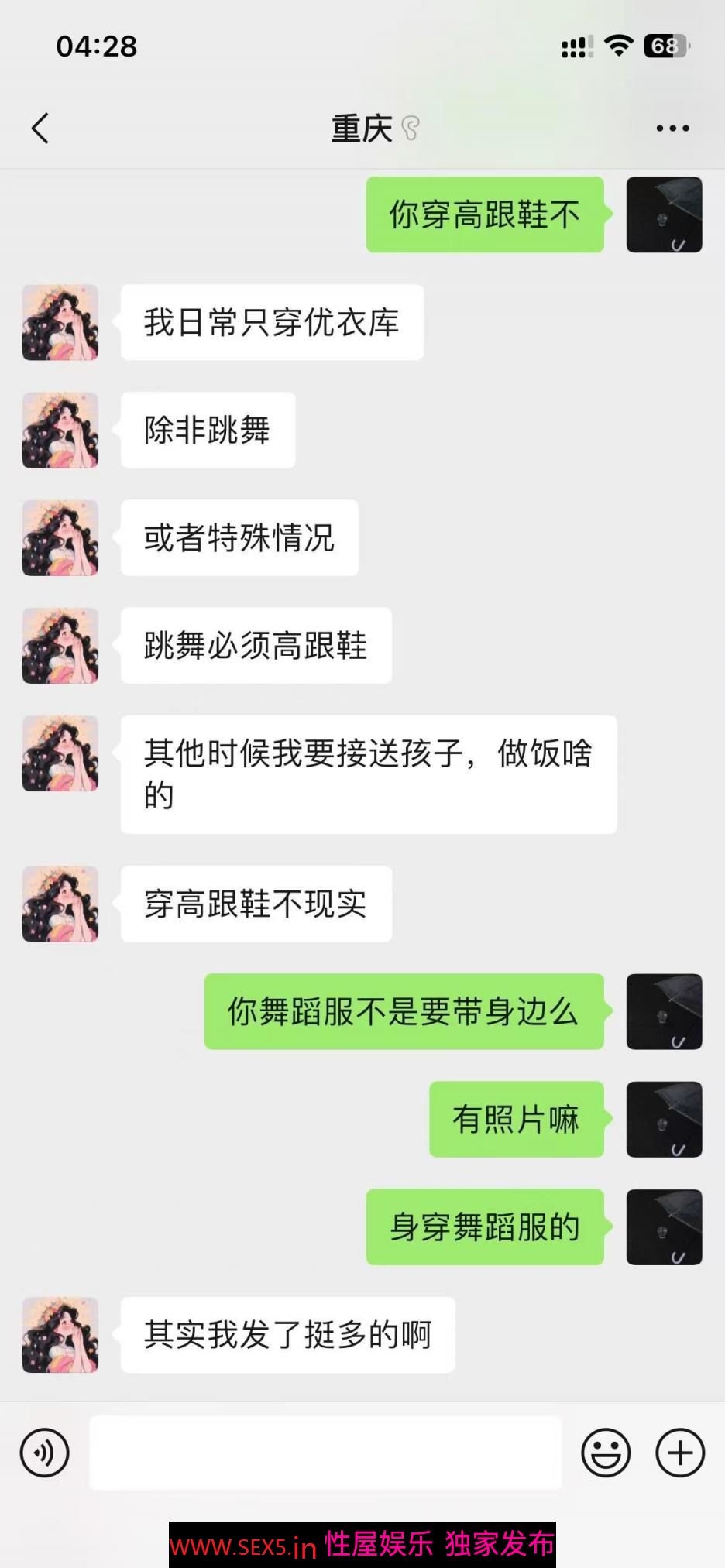Go back from the 重庆 chat
Screen dimensions: 725x1568
(40, 129)
